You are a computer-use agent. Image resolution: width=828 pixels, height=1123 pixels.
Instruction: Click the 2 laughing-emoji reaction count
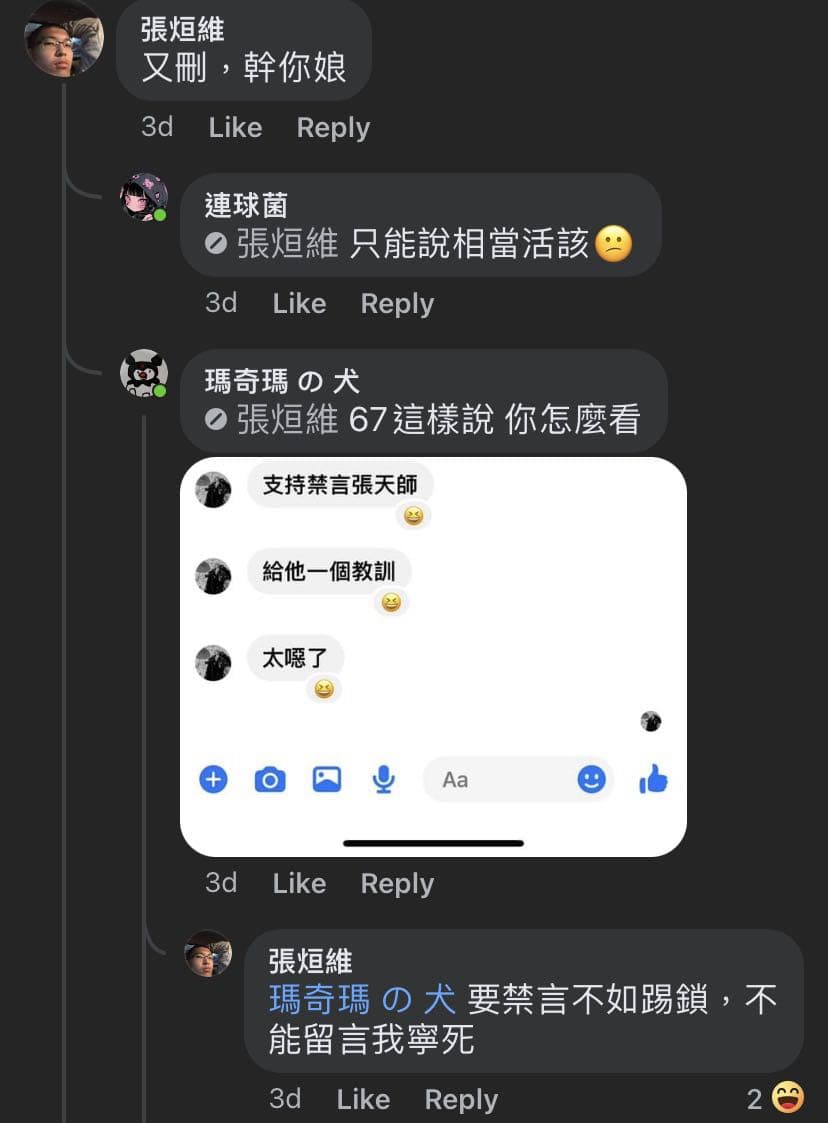pos(771,1097)
